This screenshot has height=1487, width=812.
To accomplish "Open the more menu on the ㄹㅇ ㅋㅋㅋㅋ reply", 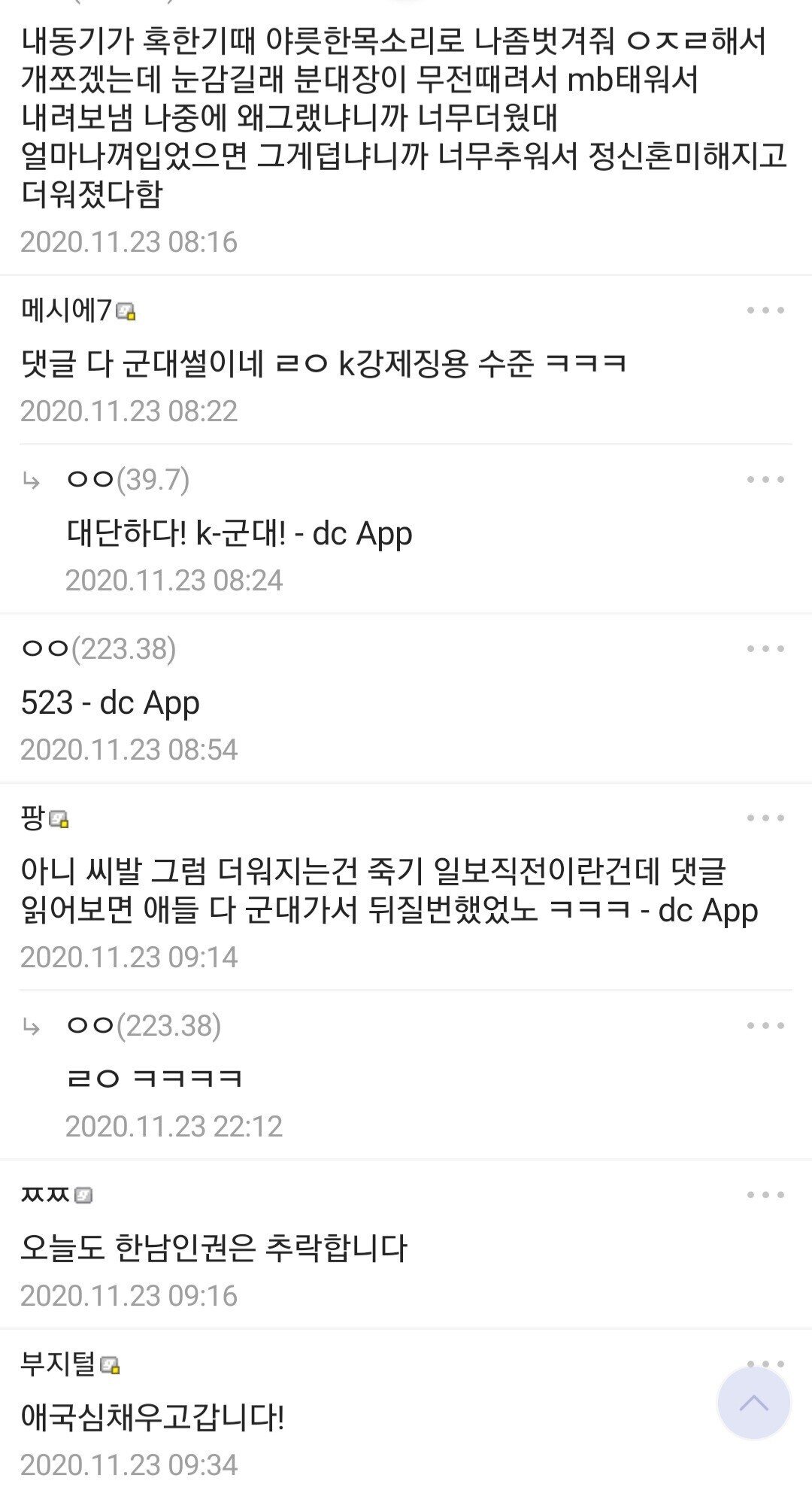I will (x=765, y=1026).
